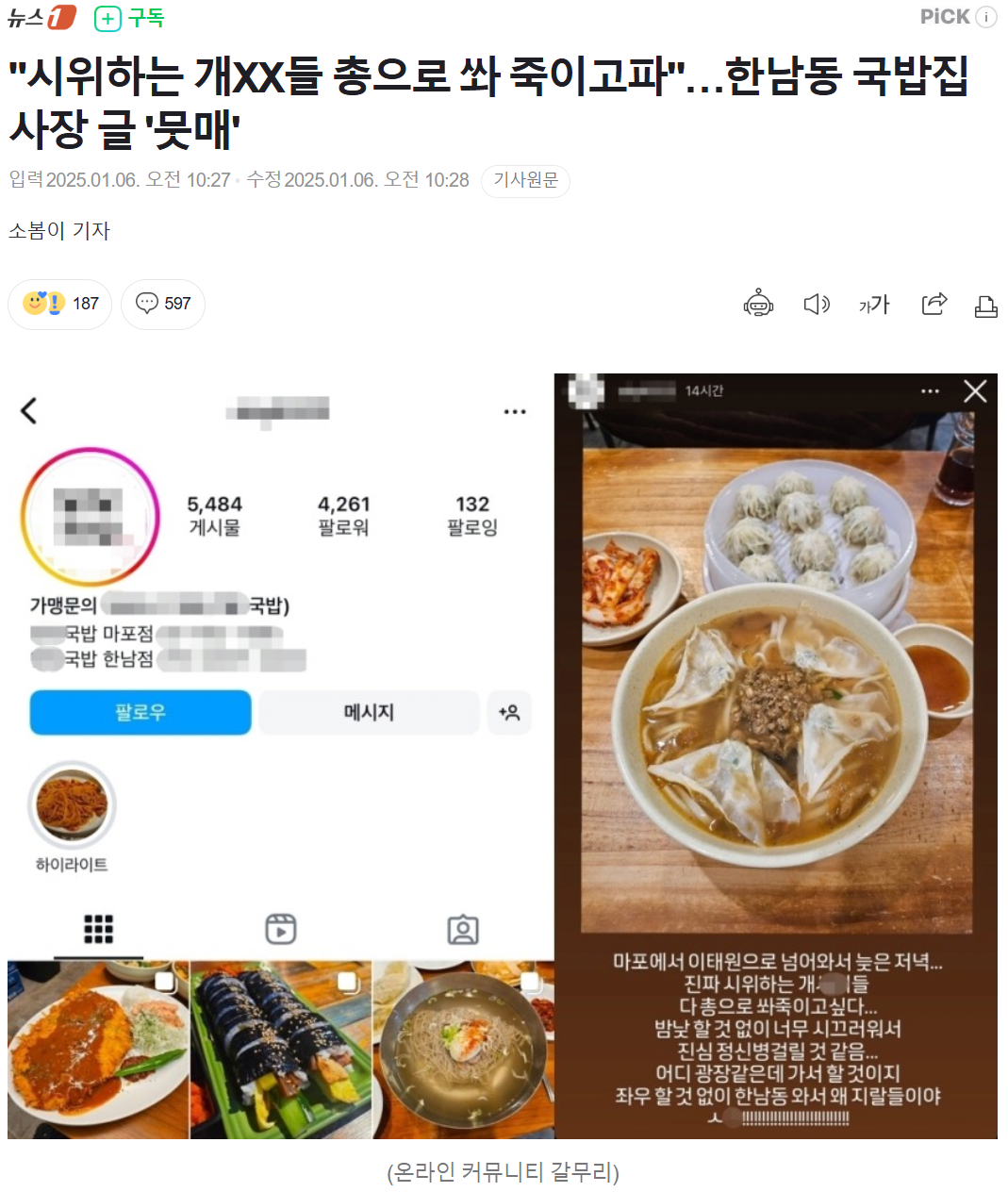Open the AI summary robot icon
The height and width of the screenshot is (1192, 1008).
click(758, 305)
